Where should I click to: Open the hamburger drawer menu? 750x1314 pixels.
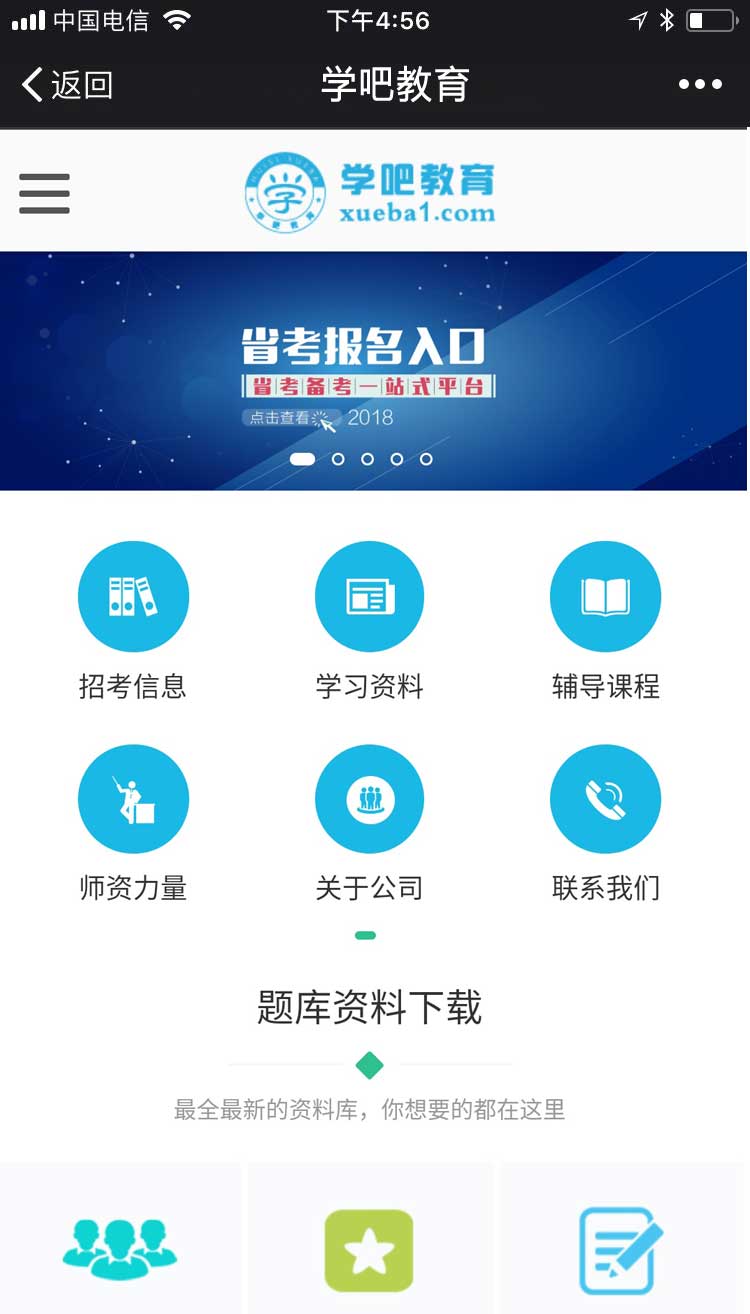44,193
